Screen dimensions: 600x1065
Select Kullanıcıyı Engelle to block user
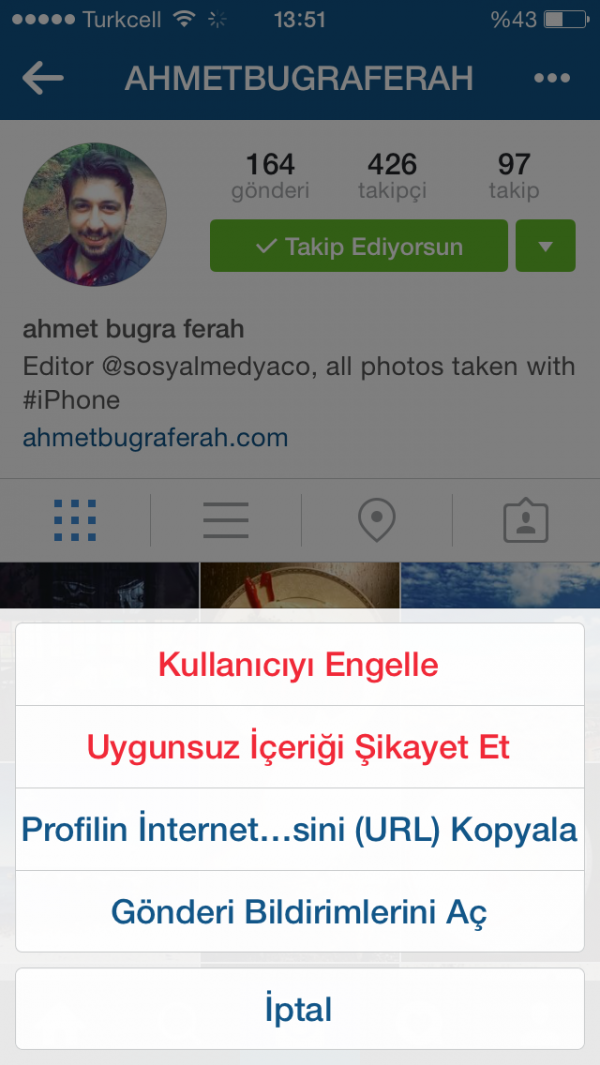click(300, 664)
